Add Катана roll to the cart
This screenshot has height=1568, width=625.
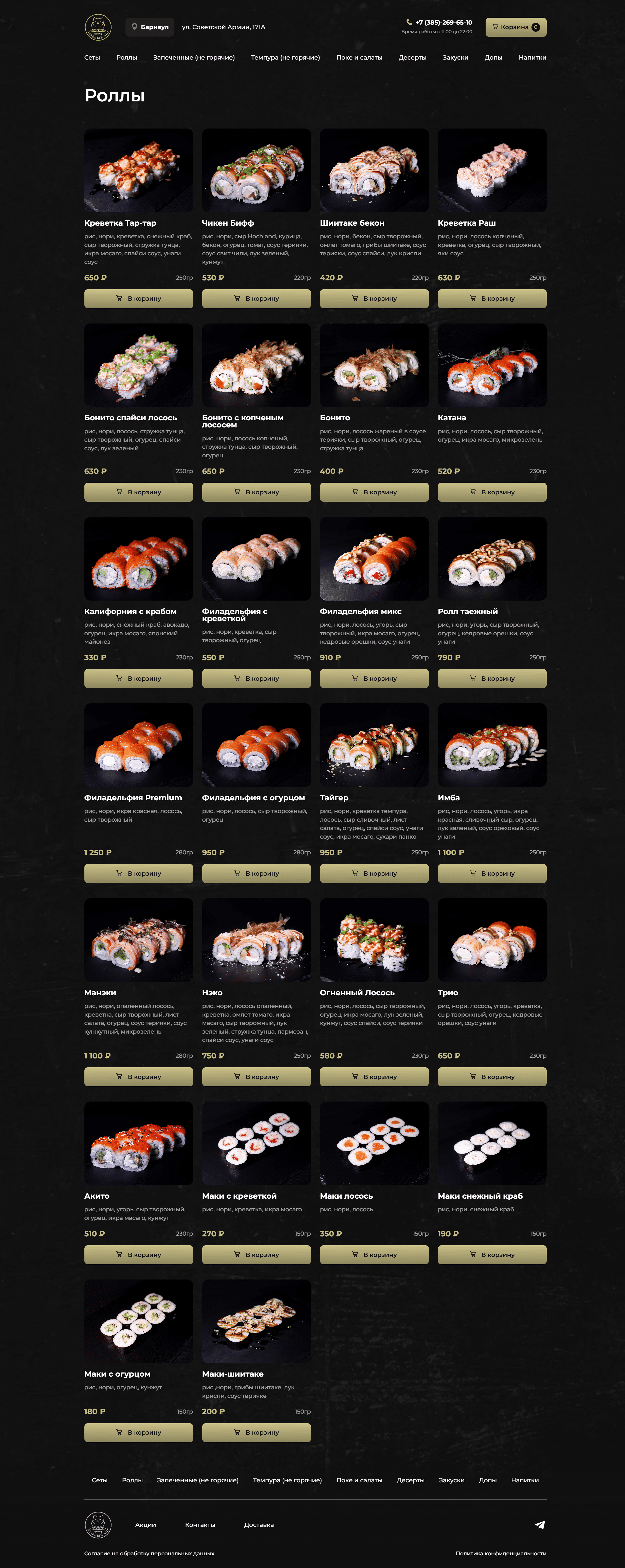pyautogui.click(x=492, y=492)
